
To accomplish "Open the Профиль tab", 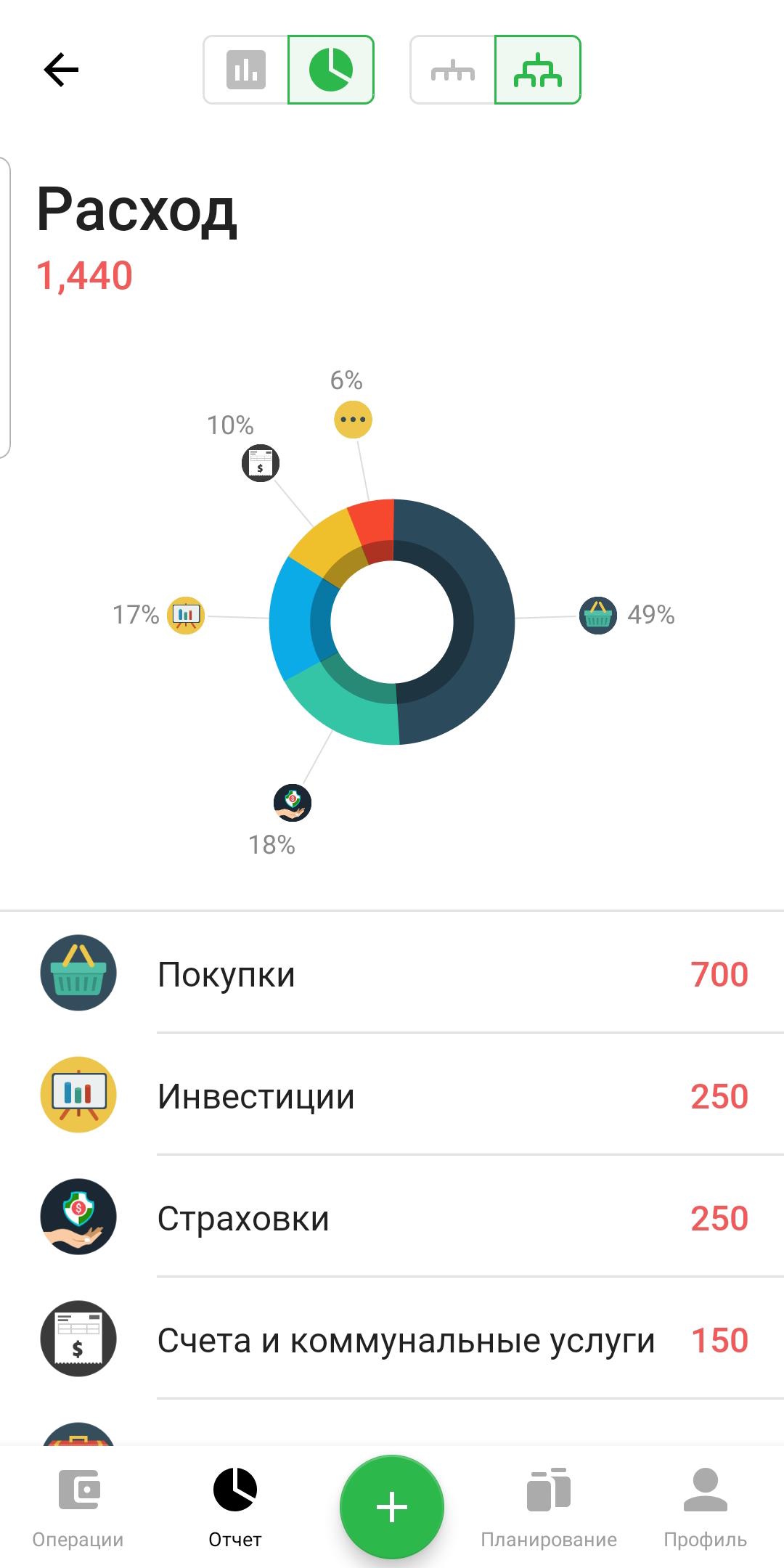I will [x=706, y=1507].
